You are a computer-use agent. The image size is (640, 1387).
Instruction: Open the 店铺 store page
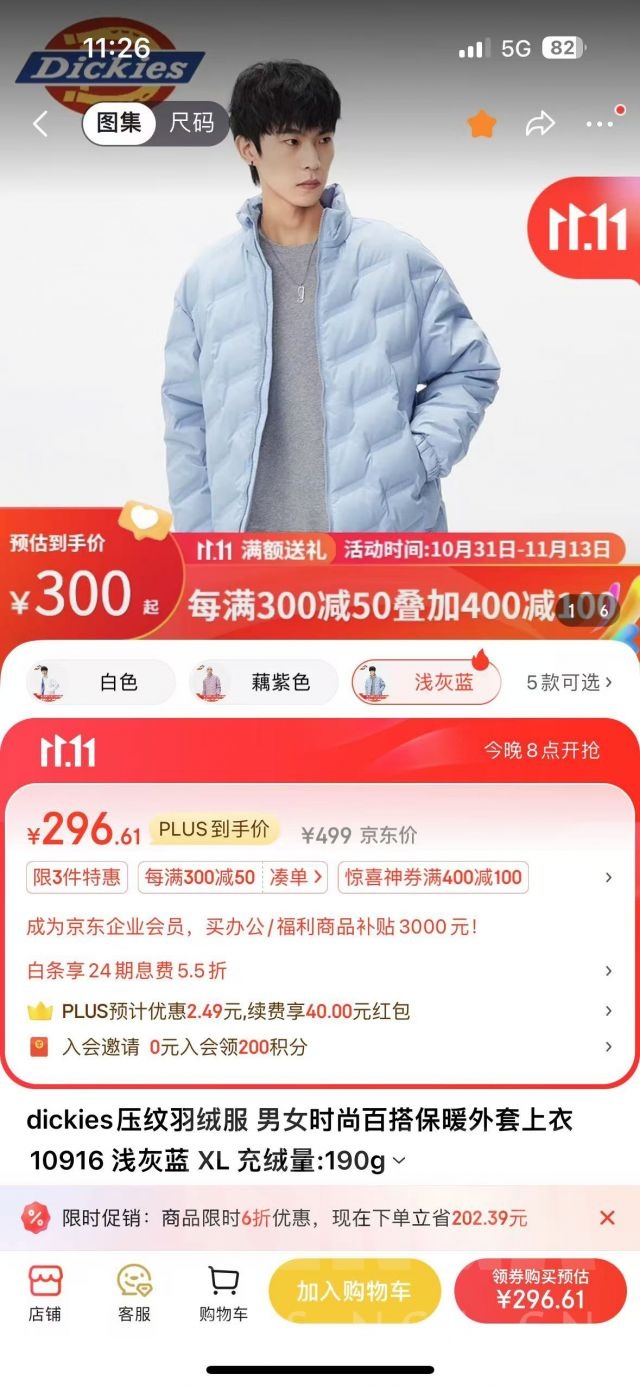(x=44, y=1293)
